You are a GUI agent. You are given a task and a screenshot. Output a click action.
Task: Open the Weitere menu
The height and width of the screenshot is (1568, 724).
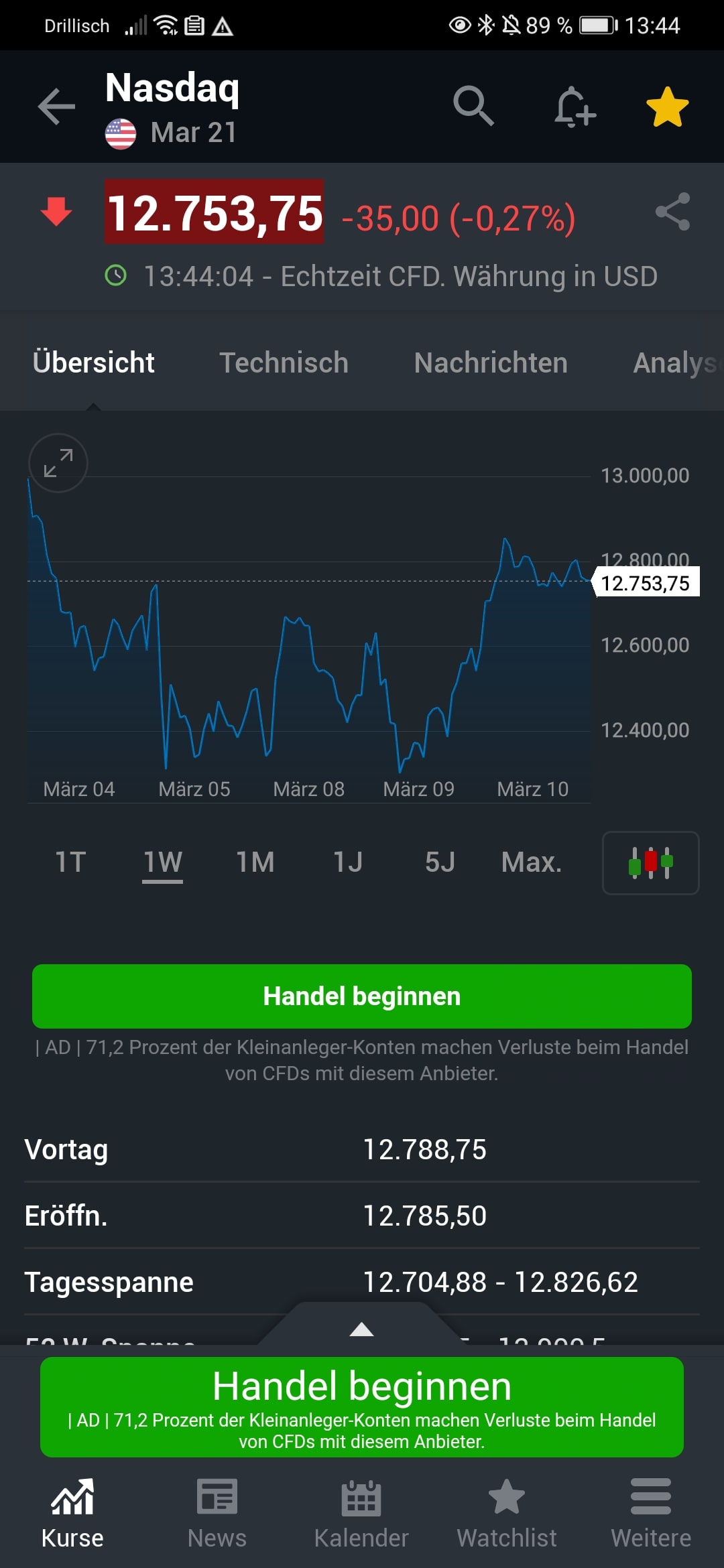651,1511
